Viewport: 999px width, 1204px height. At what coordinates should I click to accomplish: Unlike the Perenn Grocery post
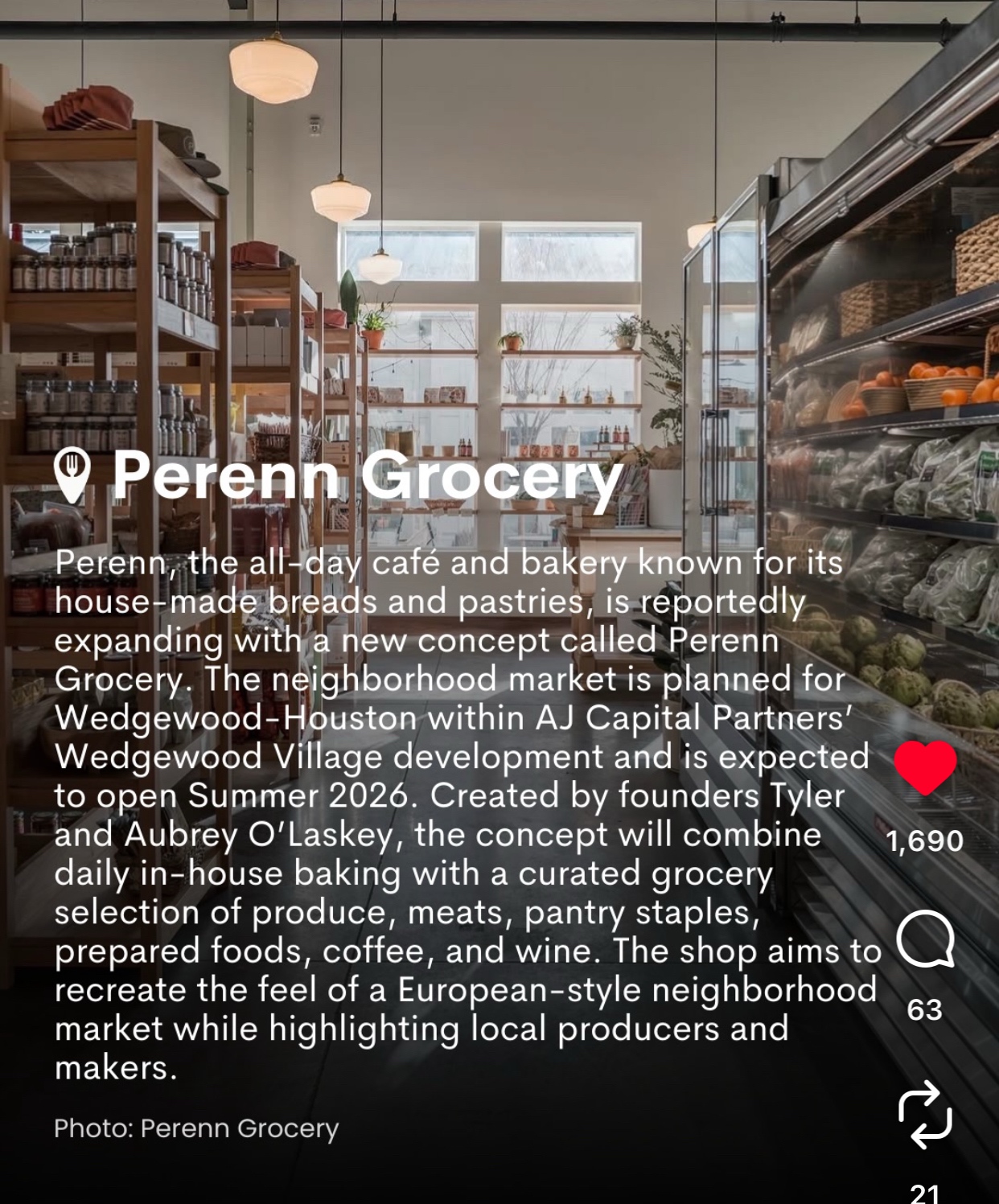tap(925, 768)
